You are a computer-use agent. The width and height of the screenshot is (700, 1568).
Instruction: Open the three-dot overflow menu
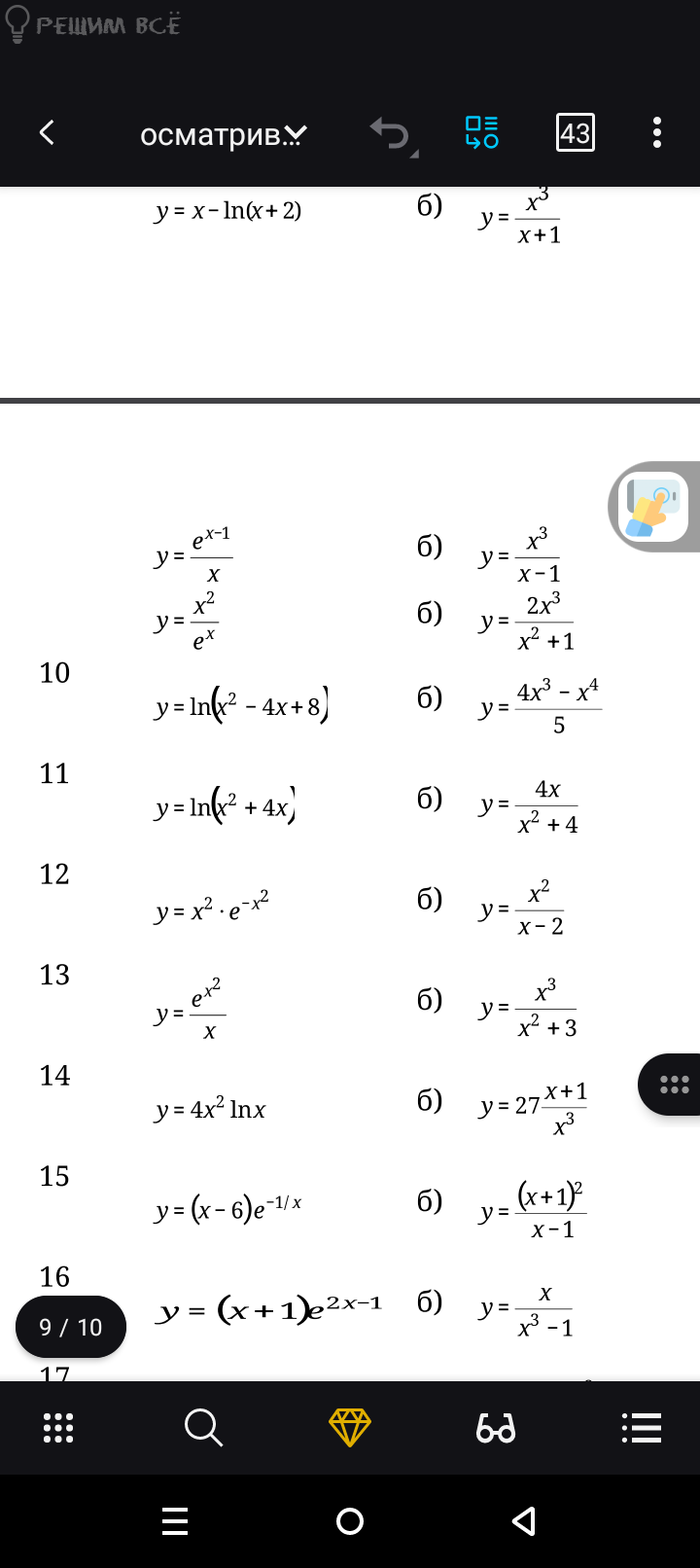(x=657, y=132)
